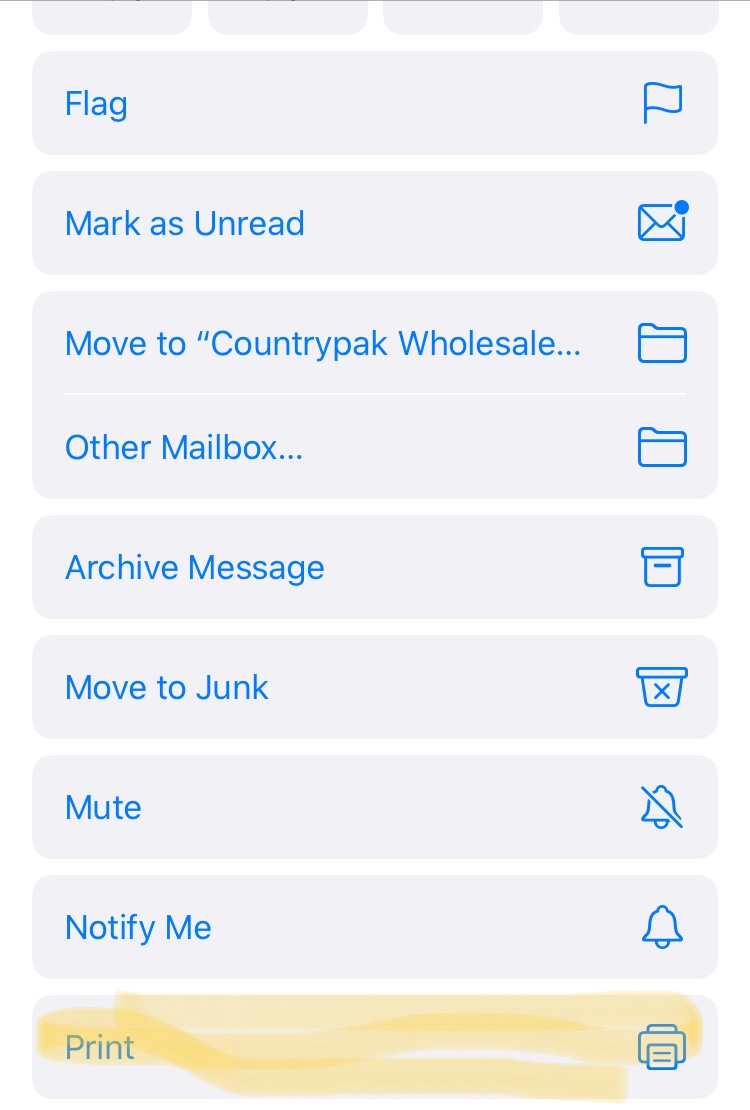Move message to Countrypak Wholesale mailbox

click(x=374, y=344)
